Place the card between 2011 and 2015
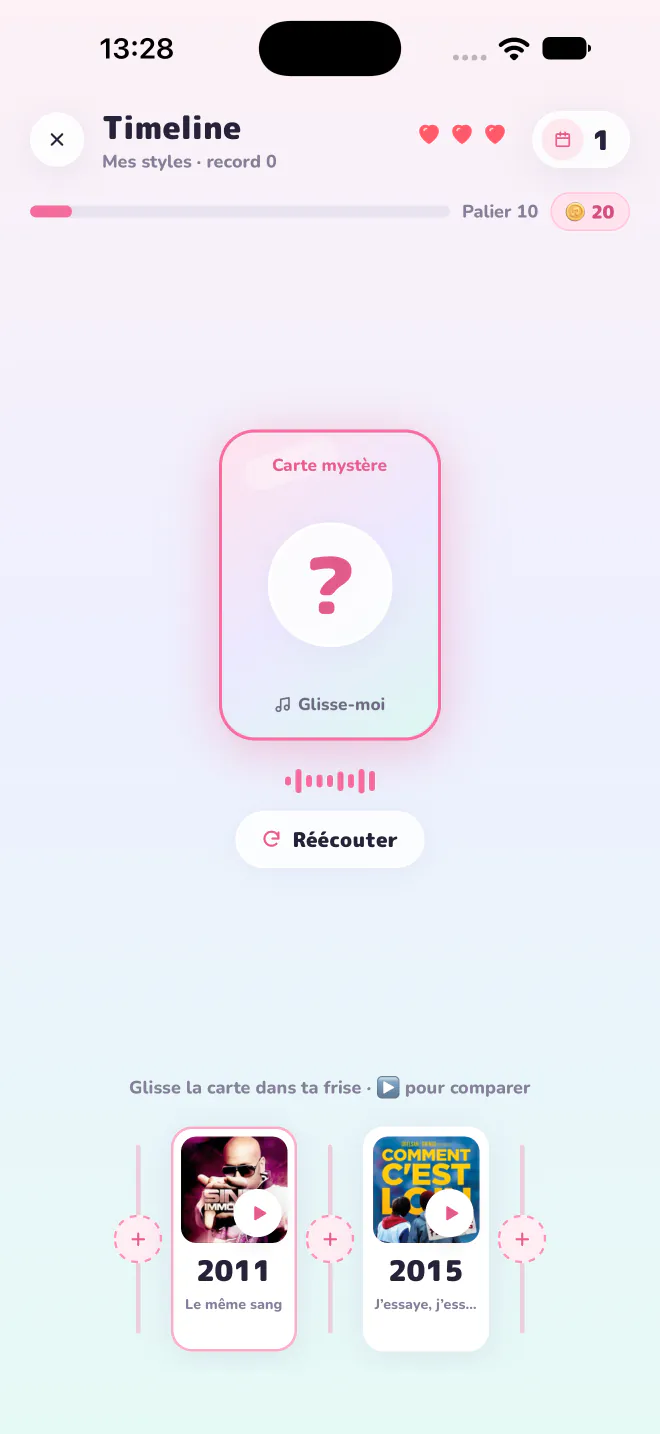 [330, 1239]
